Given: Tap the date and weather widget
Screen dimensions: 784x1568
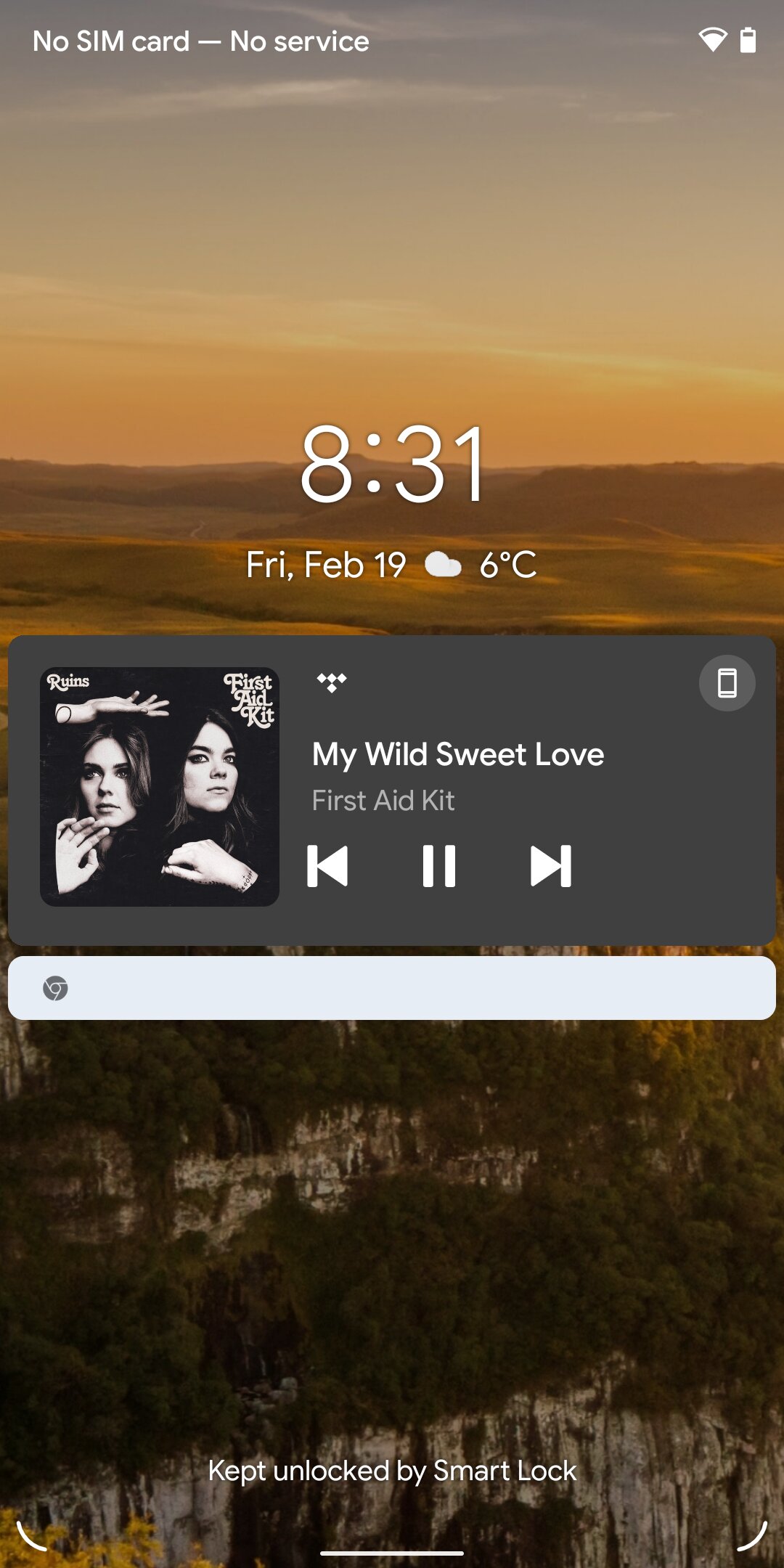Looking at the screenshot, I should click(x=392, y=565).
